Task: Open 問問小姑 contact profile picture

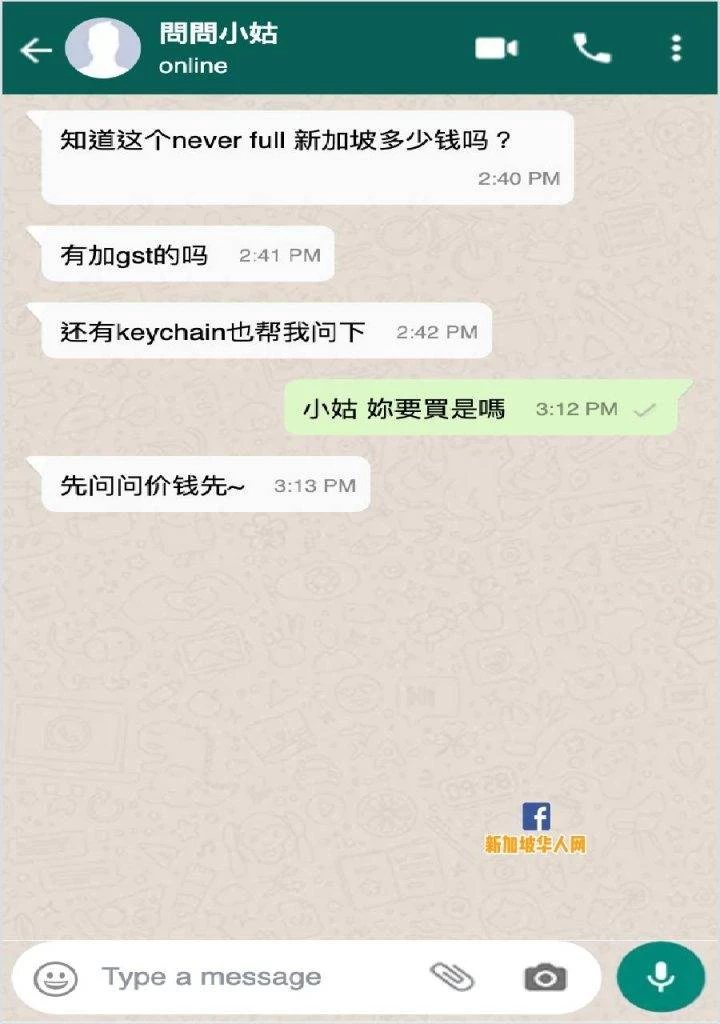Action: (102, 48)
